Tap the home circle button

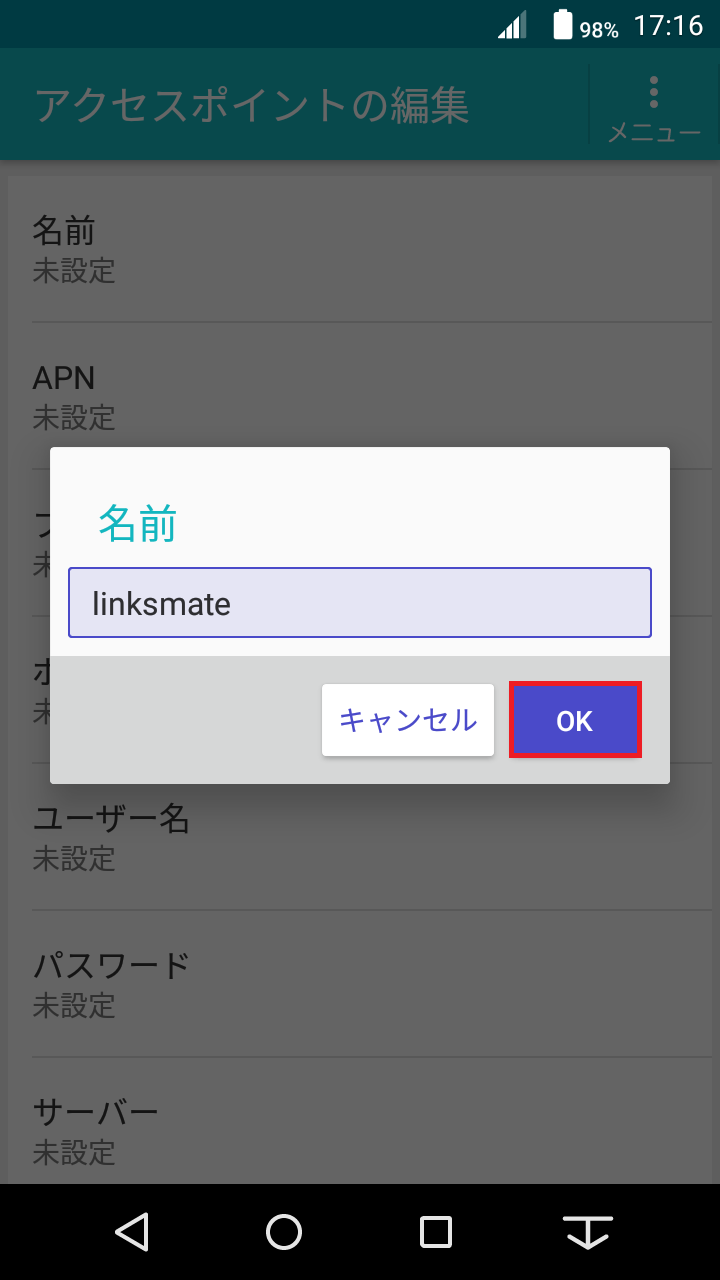click(283, 1233)
